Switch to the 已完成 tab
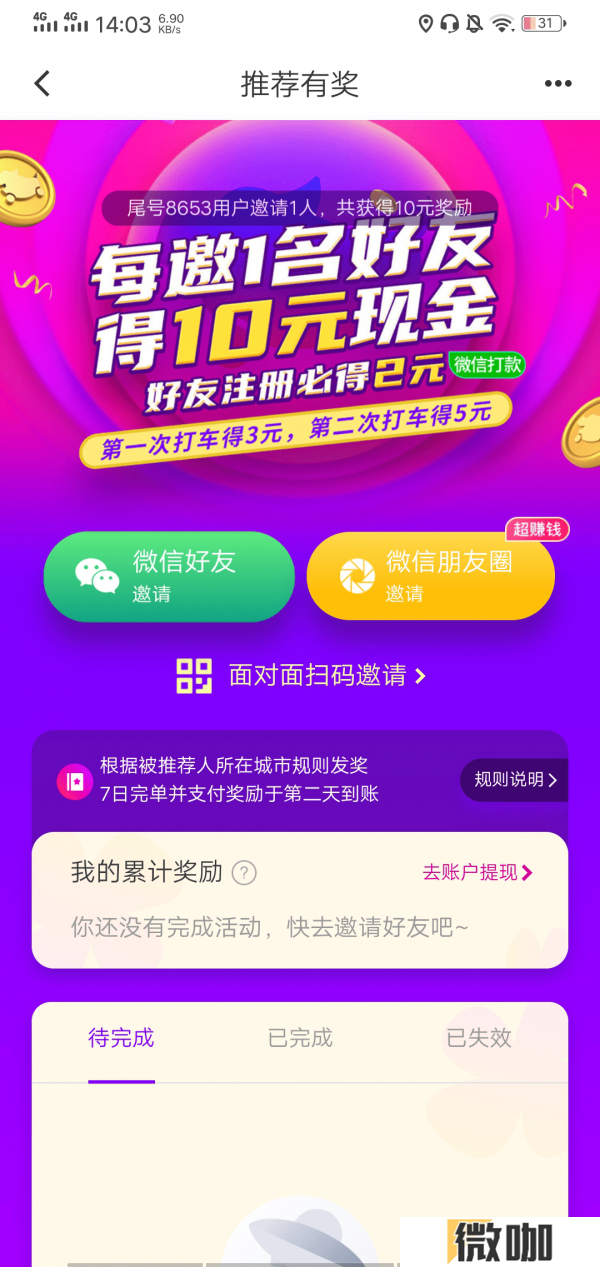Viewport: 600px width, 1267px height. 300,1038
